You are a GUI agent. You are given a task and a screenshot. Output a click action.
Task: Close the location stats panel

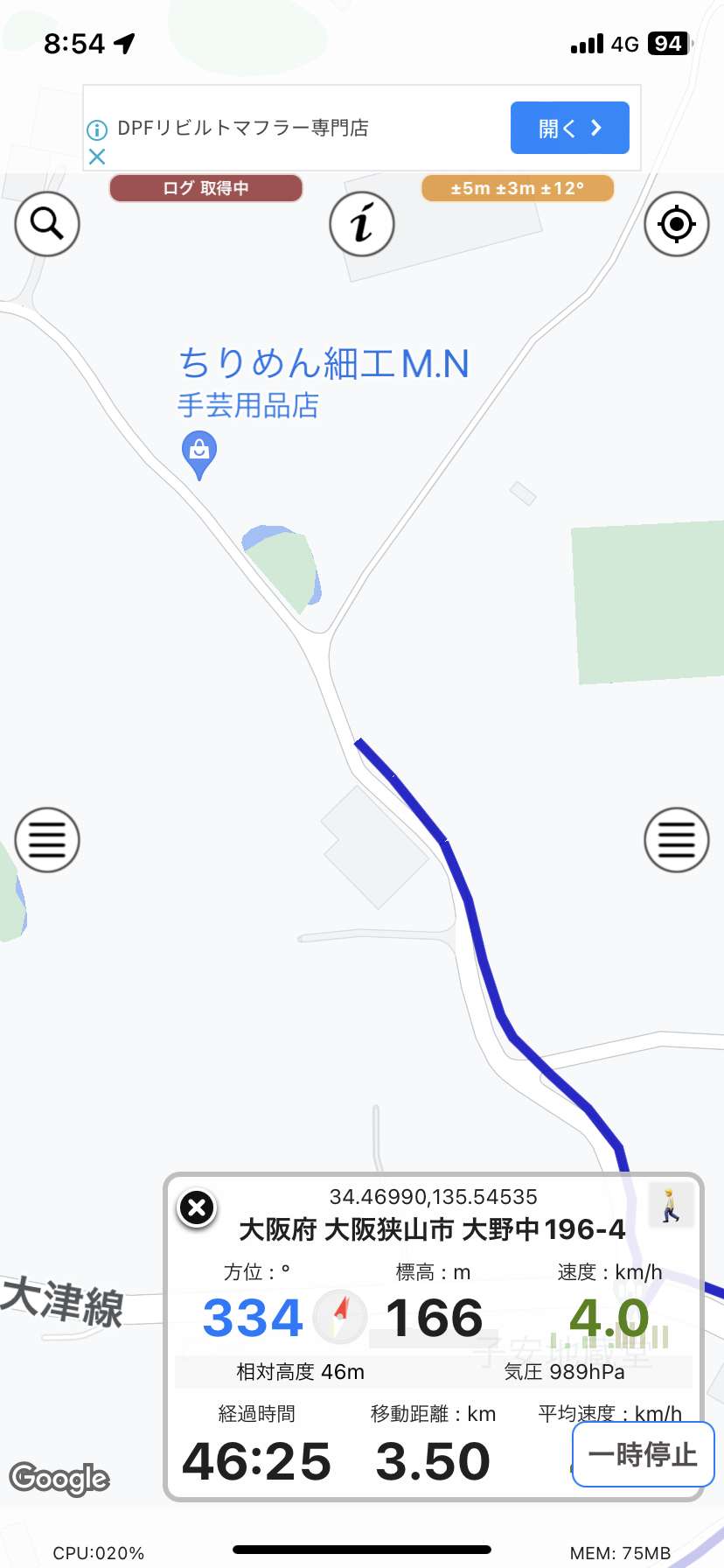point(197,1208)
